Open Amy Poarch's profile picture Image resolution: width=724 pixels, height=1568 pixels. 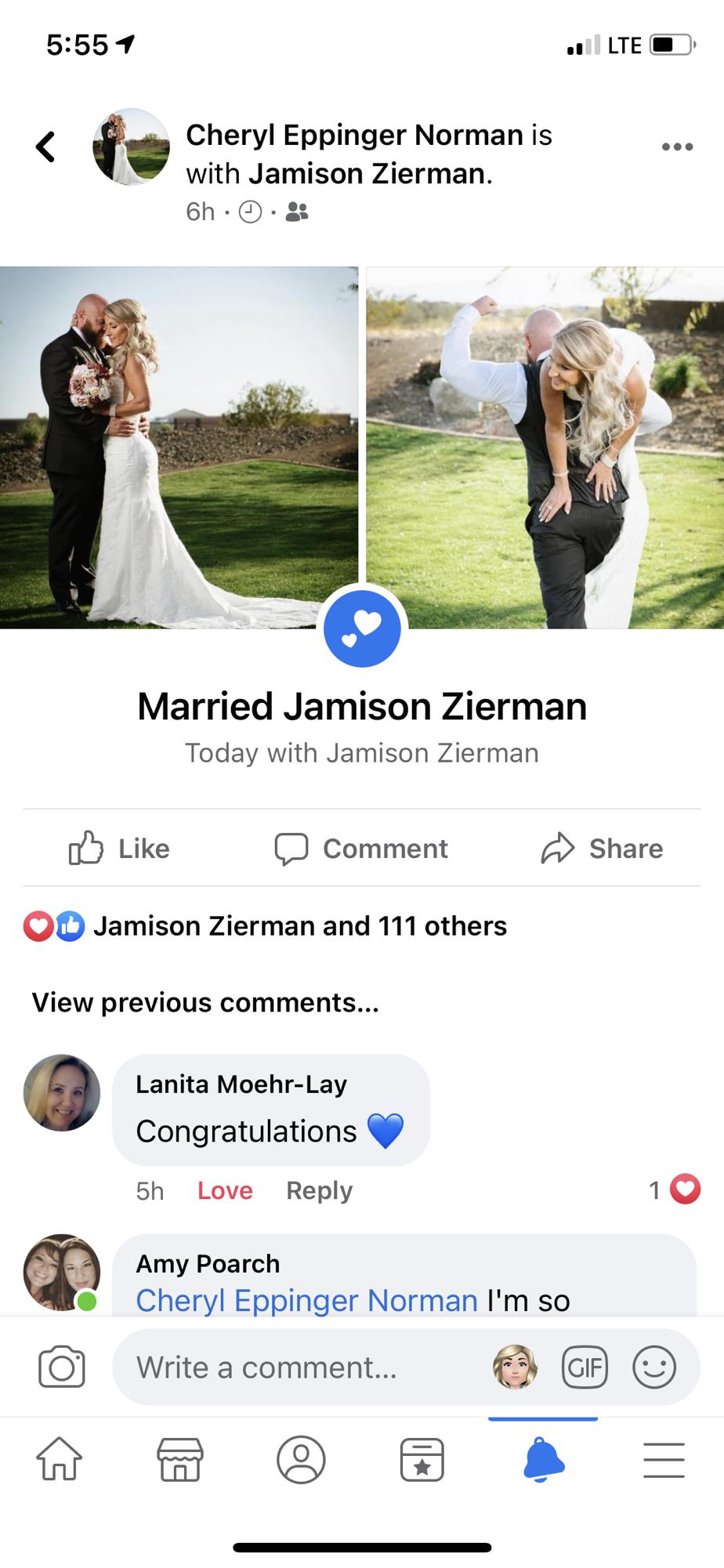(62, 1273)
